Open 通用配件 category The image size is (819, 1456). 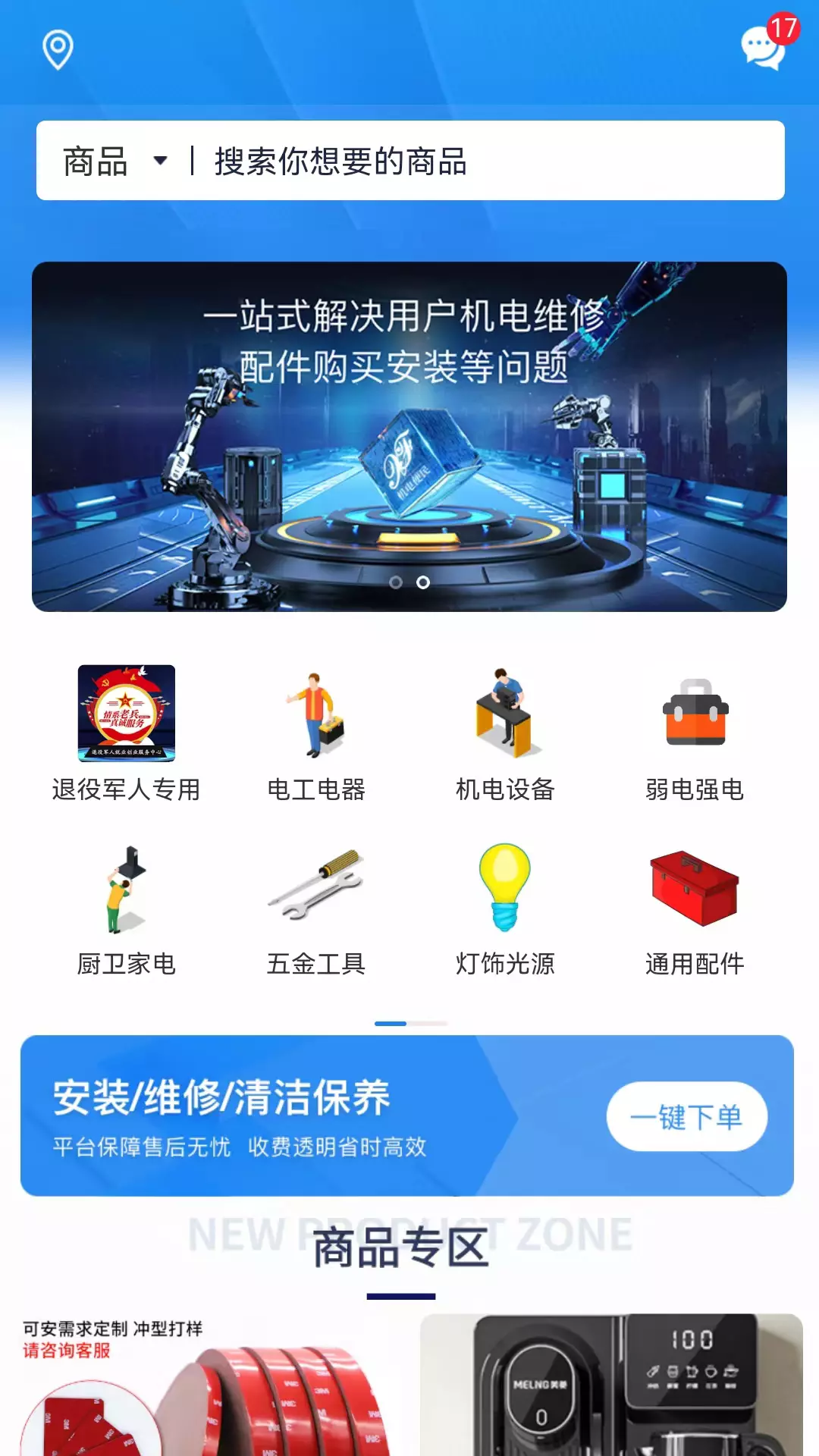695,910
